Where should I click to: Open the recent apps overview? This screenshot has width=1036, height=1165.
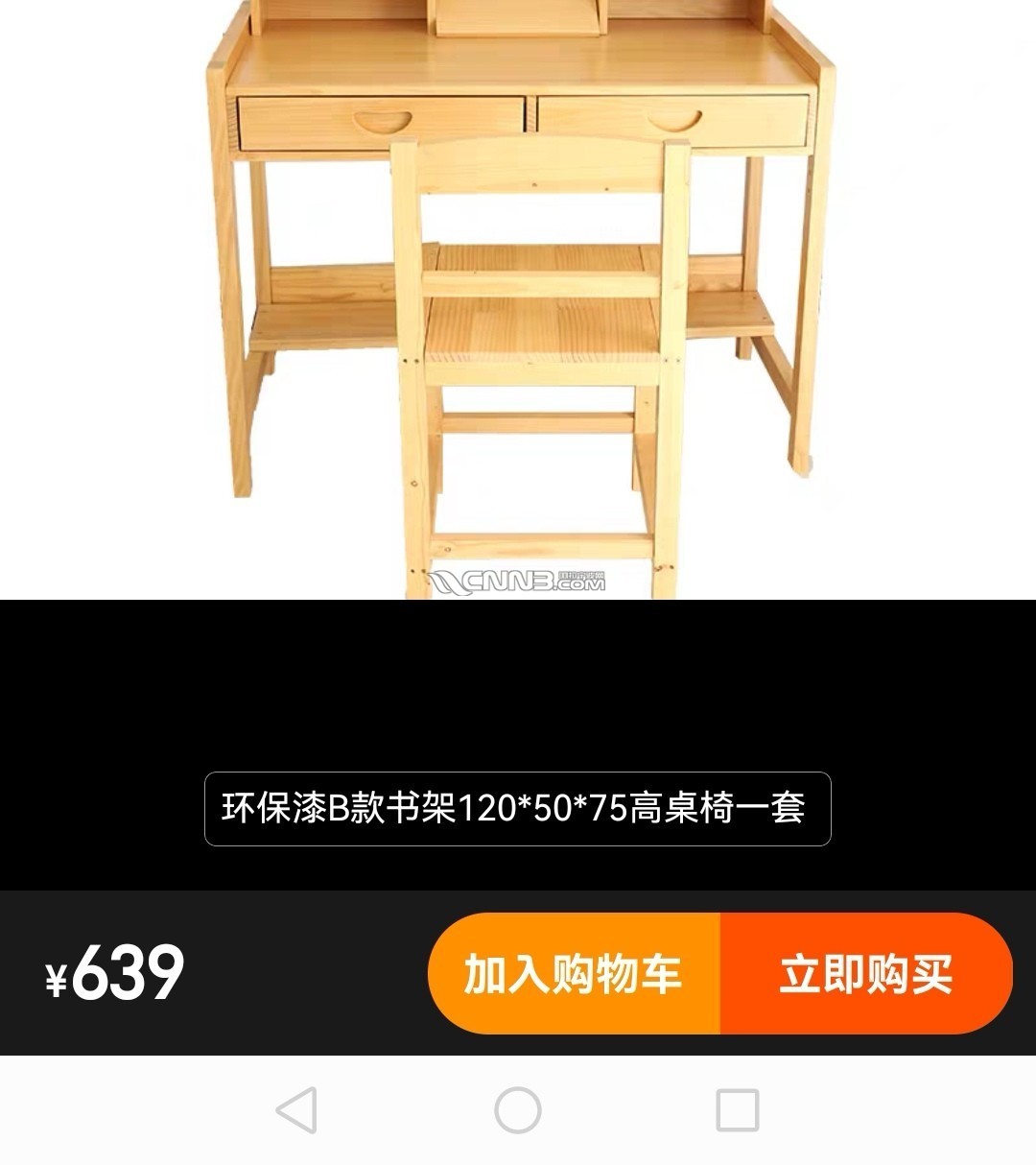(738, 1110)
